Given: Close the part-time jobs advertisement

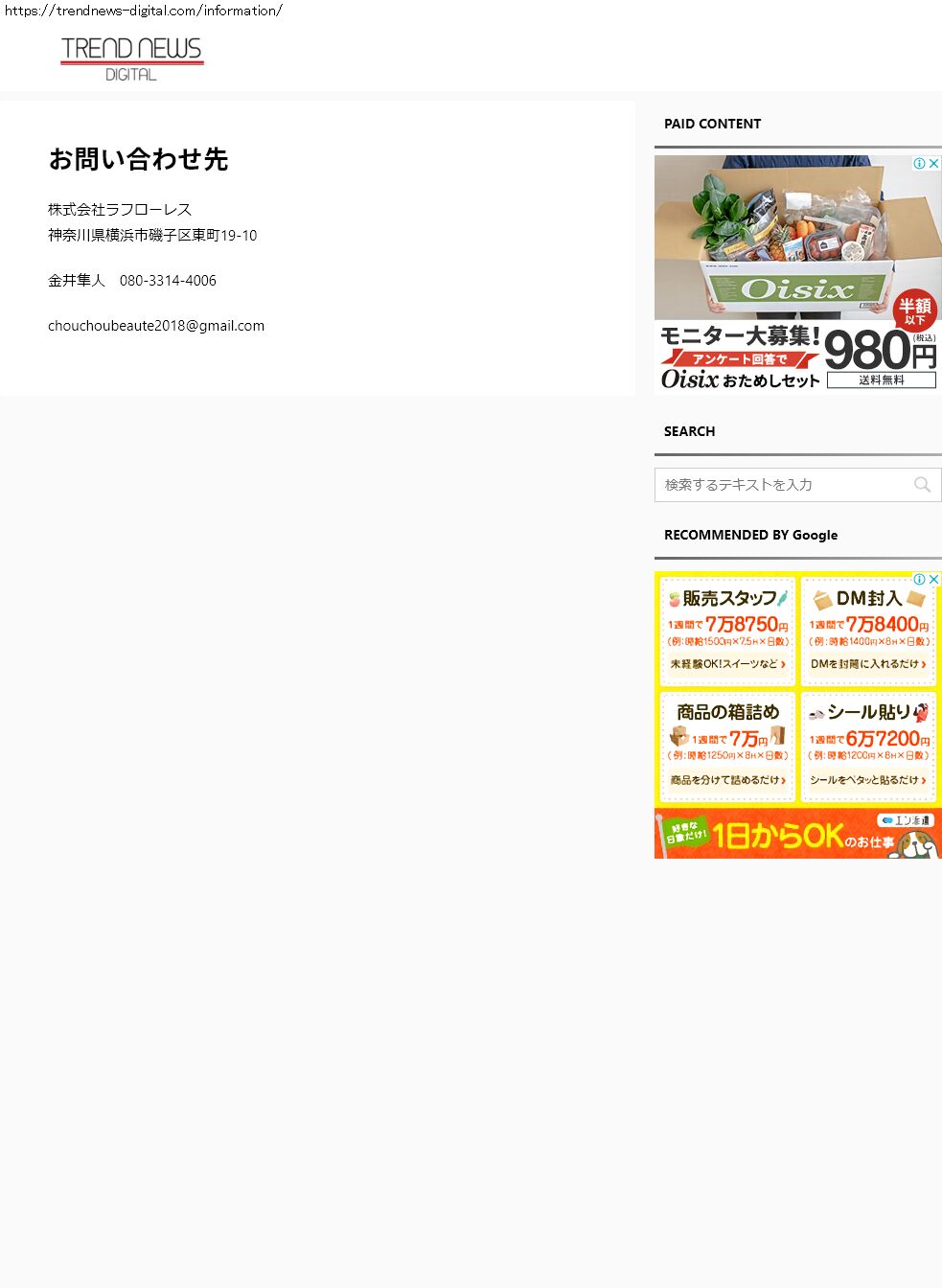Looking at the screenshot, I should [933, 580].
